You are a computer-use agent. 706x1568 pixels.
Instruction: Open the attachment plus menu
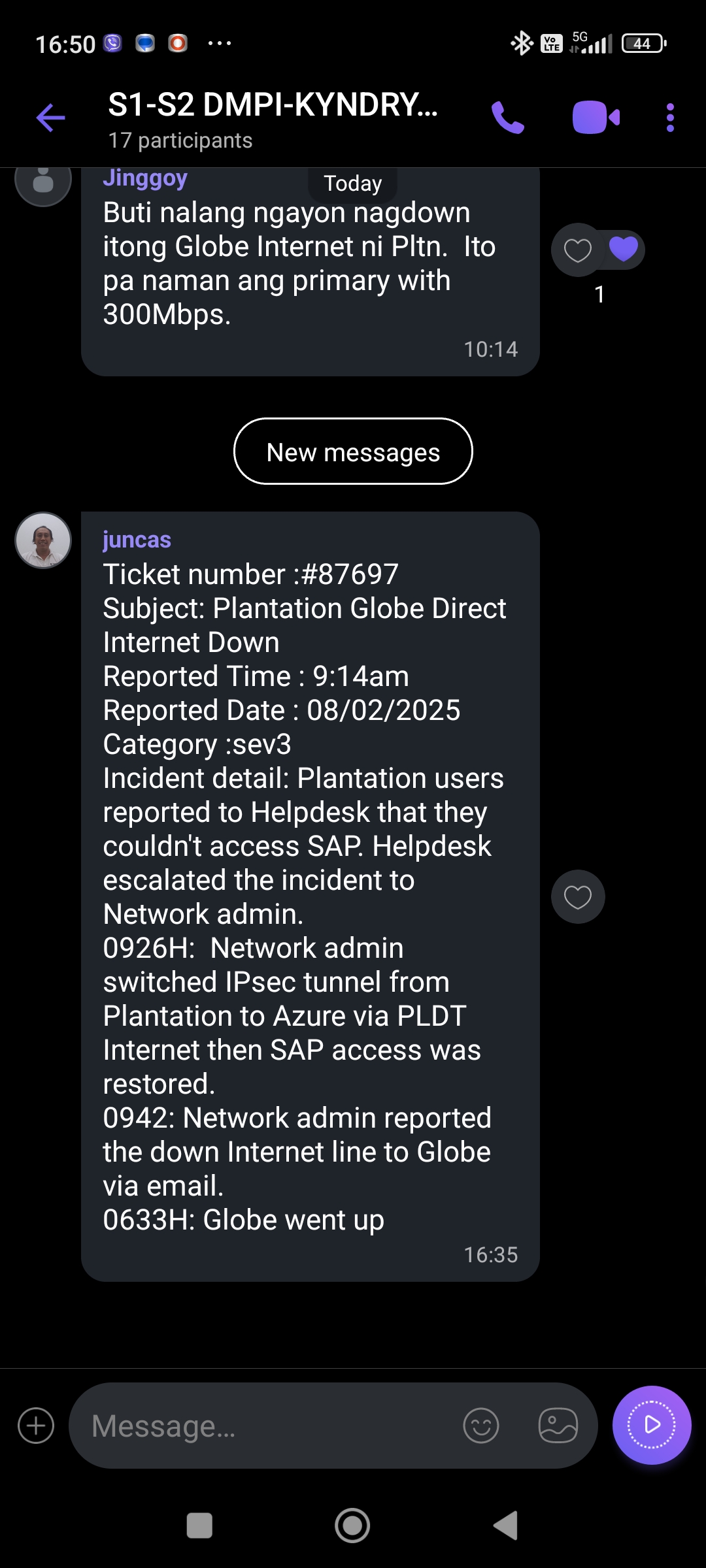pos(36,1426)
